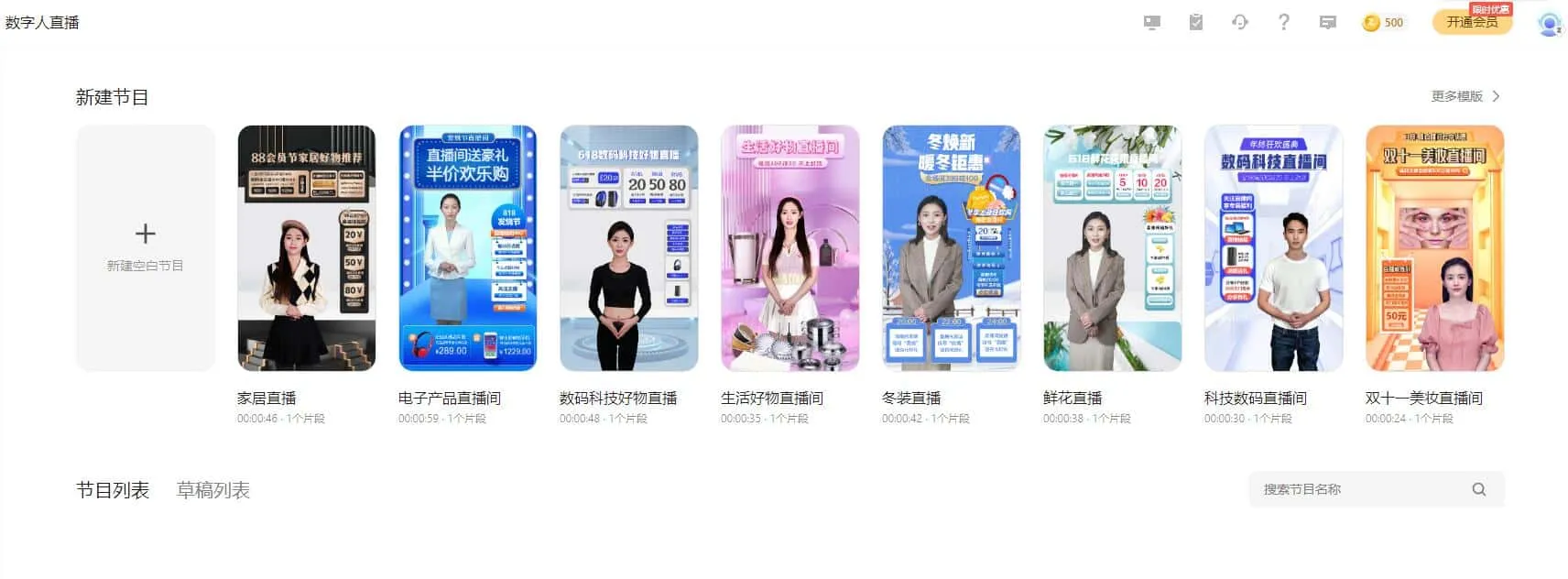This screenshot has height=579, width=1568.
Task: Choose the 生活好物直播间 template
Action: coord(789,248)
